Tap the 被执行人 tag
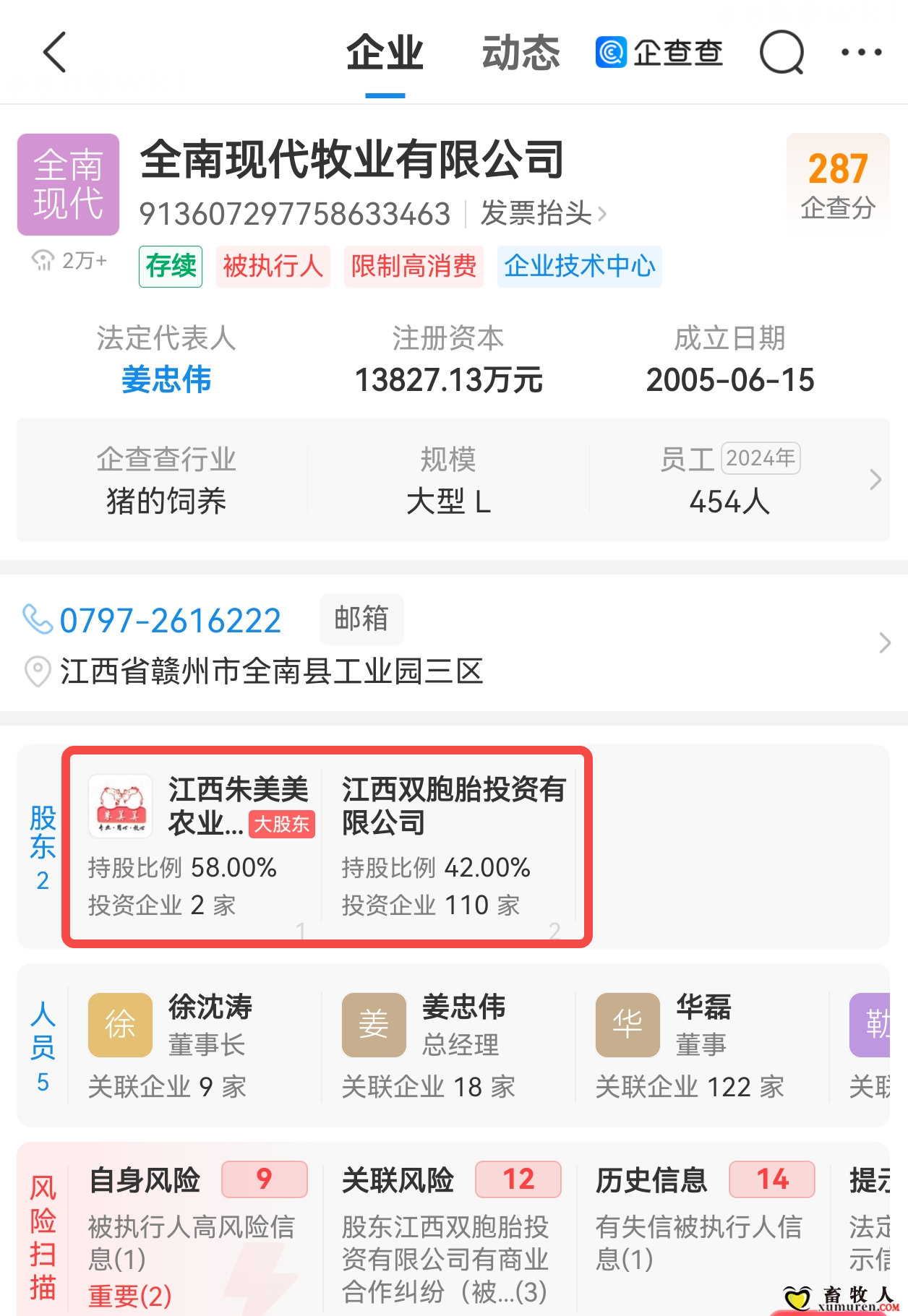908x1316 pixels. tap(273, 267)
